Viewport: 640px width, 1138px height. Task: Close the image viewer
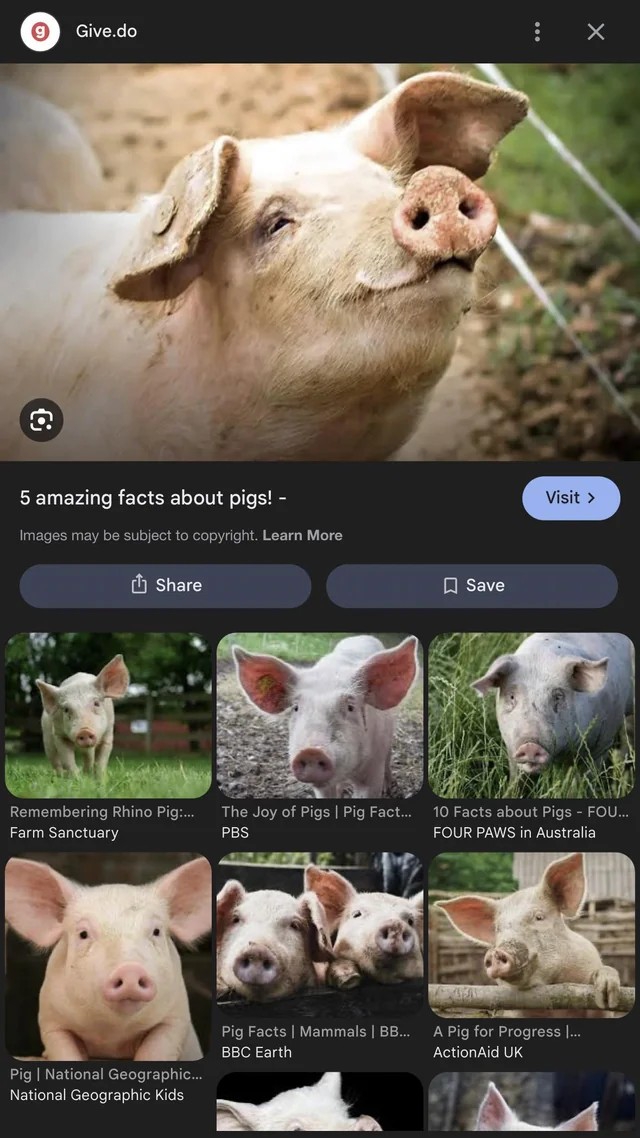click(x=596, y=32)
